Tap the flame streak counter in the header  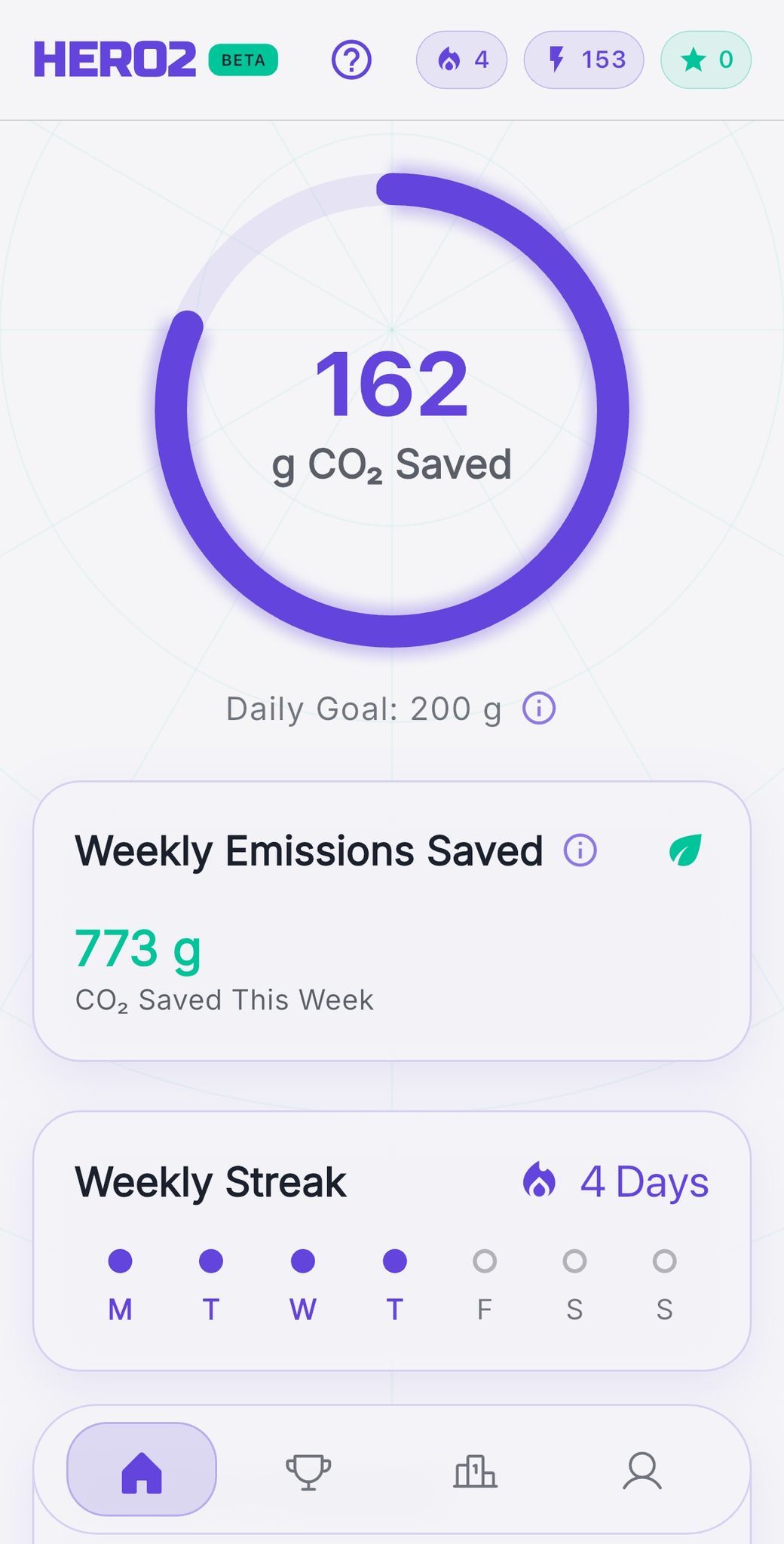pyautogui.click(x=461, y=60)
